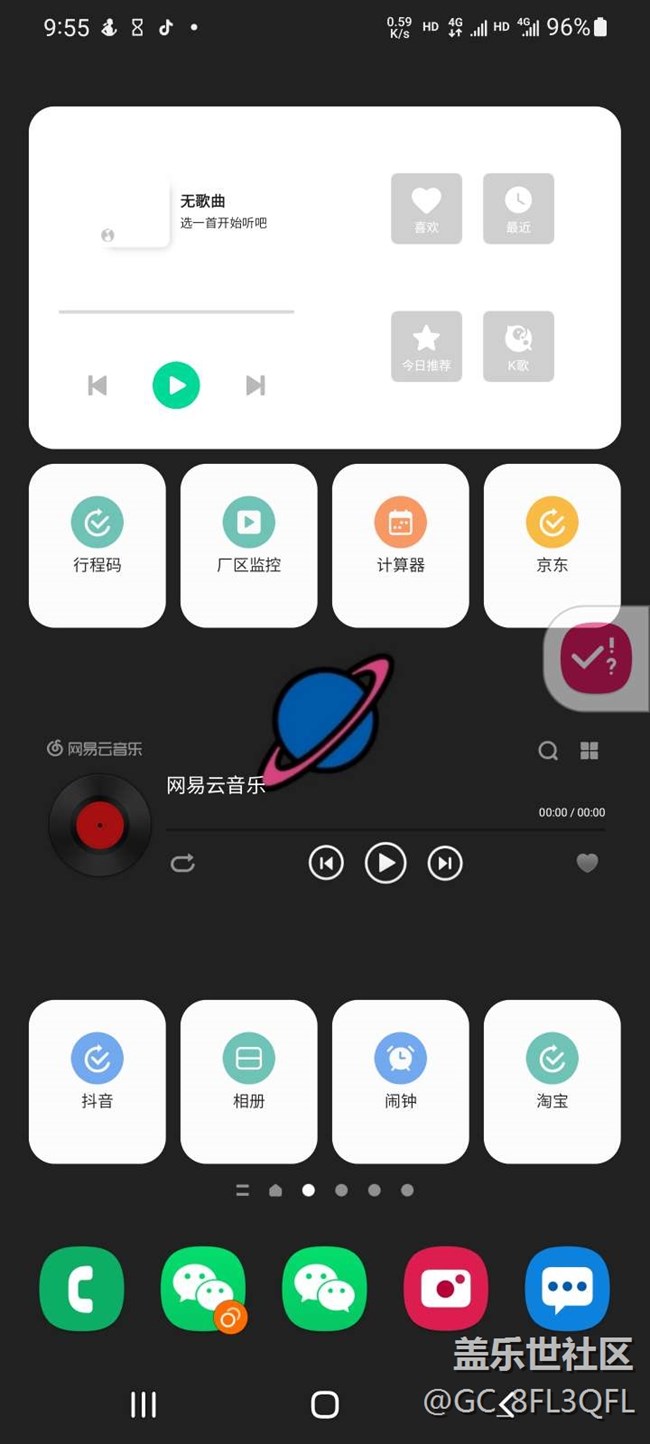Go to the home screen via navigation bar
The height and width of the screenshot is (1444, 650).
[325, 1405]
